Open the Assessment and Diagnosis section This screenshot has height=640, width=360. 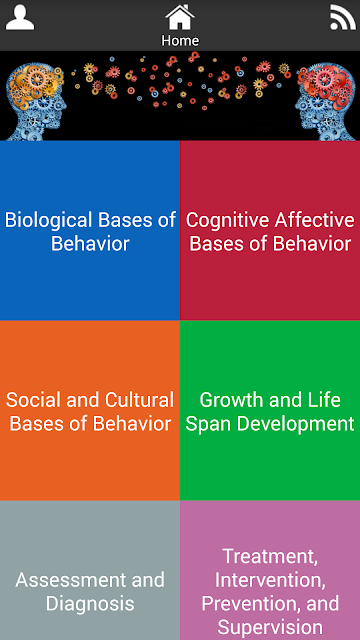[x=90, y=570]
